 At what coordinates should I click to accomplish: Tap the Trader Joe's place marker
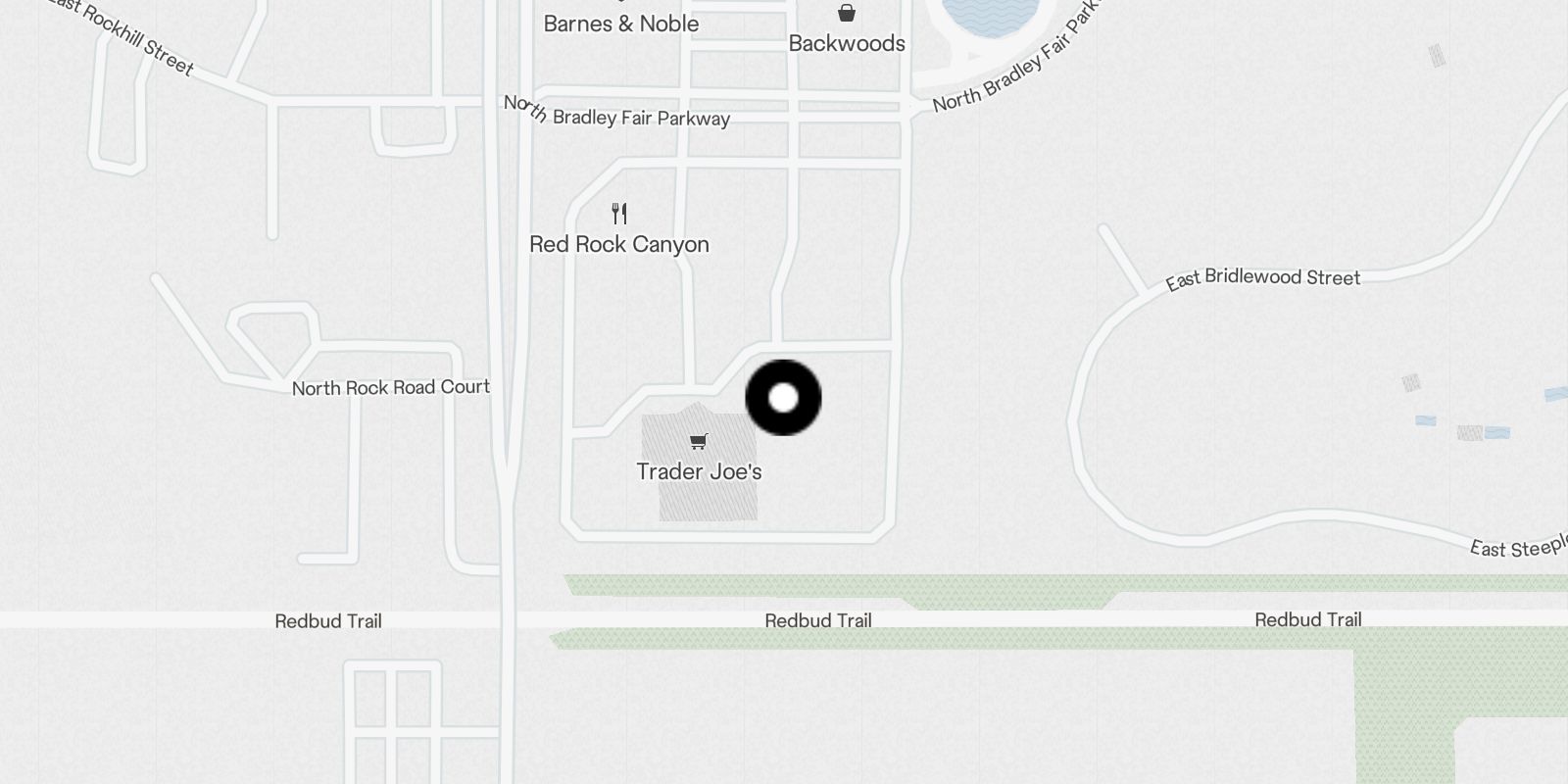(x=698, y=443)
